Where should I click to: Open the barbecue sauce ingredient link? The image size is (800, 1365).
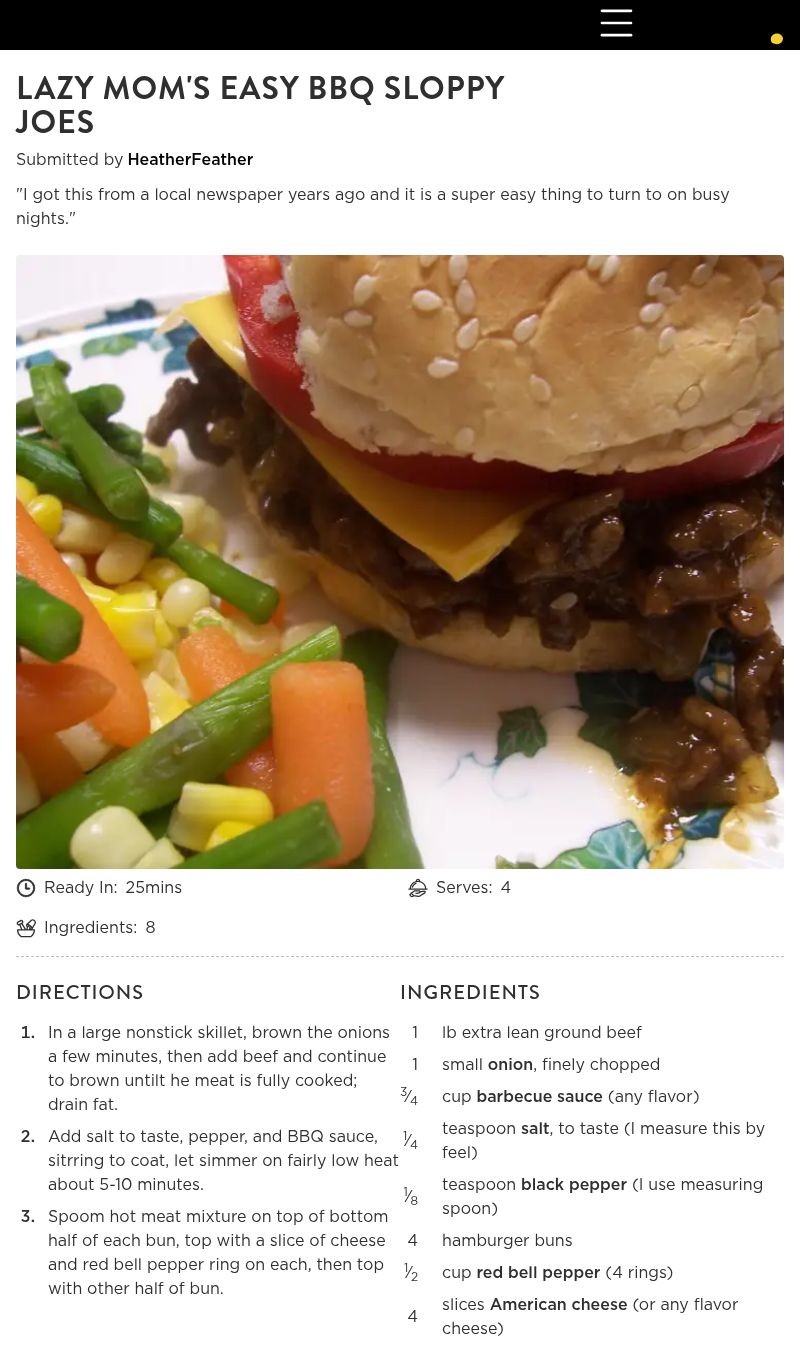point(539,1097)
